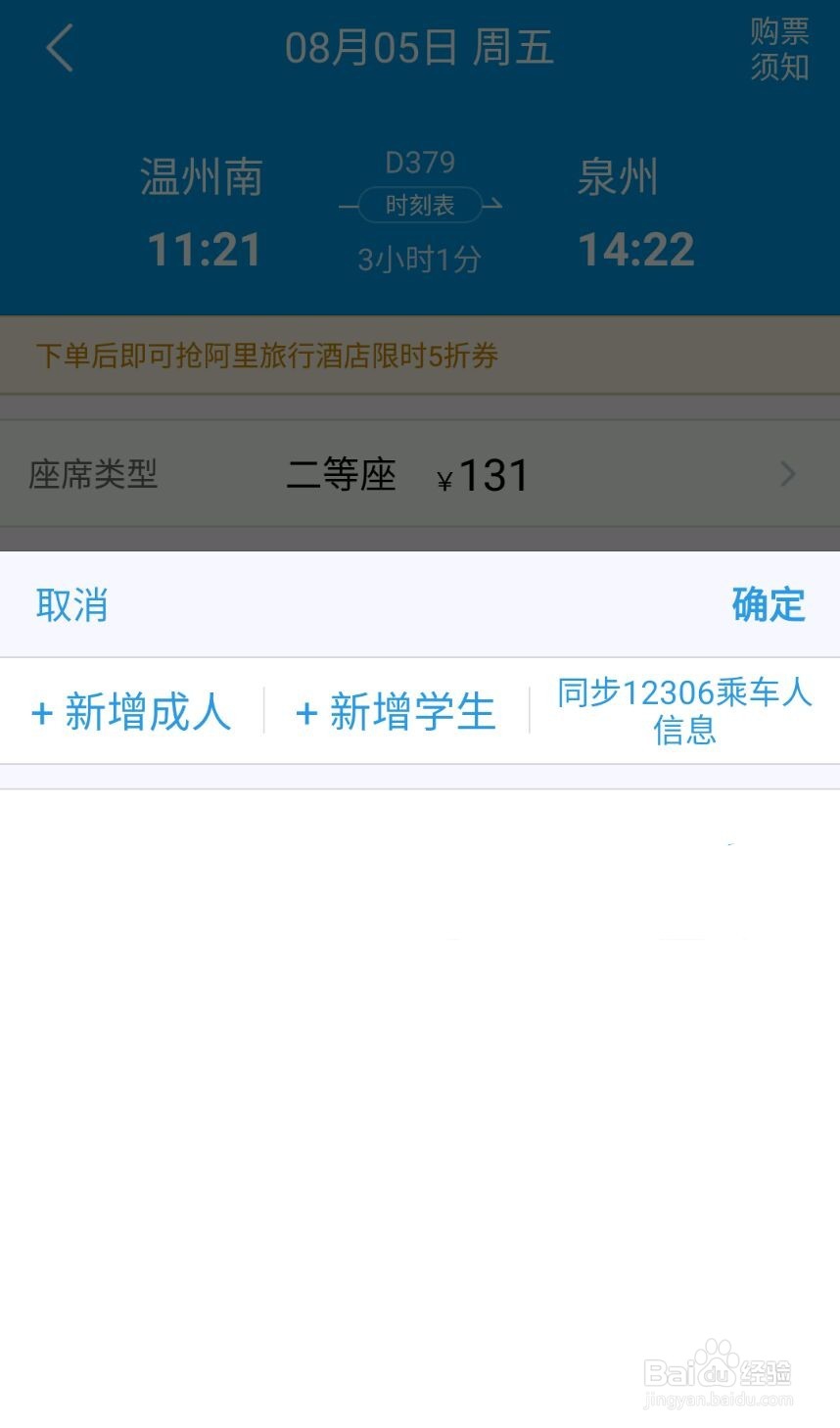Click the 泉州 arrival station

tap(617, 177)
